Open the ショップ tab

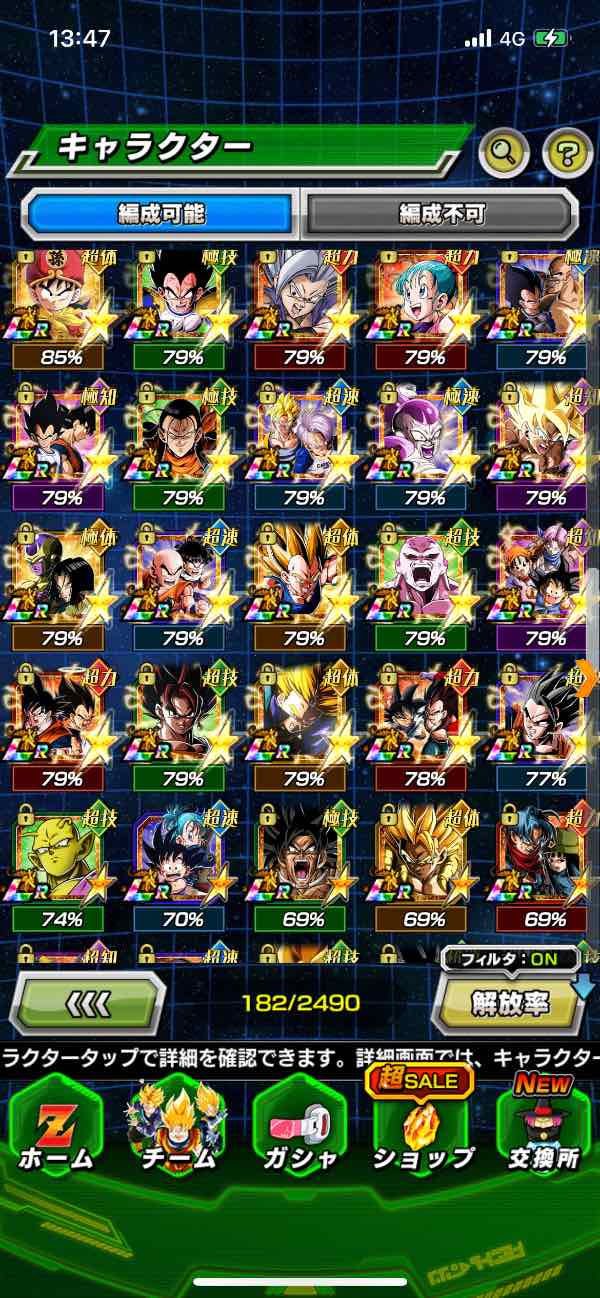click(x=422, y=1124)
